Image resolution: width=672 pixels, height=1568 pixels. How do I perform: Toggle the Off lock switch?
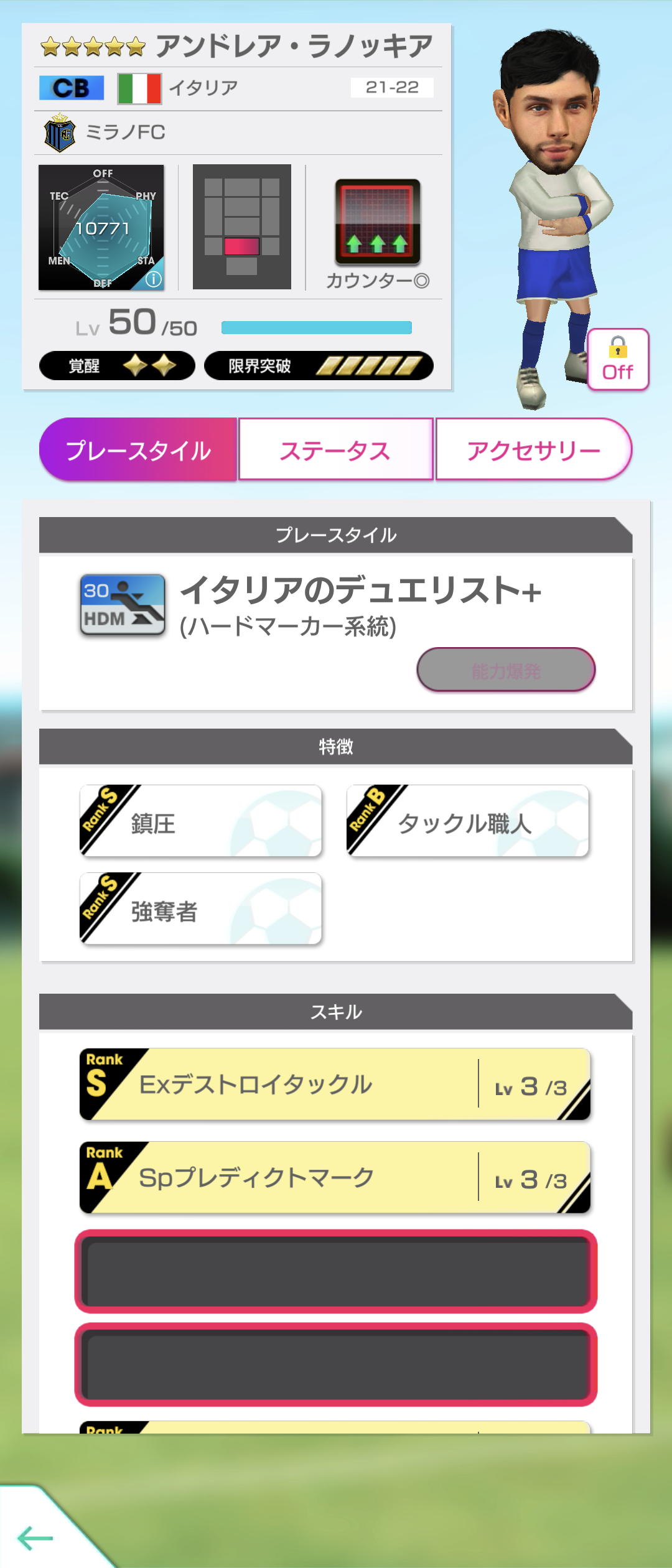[x=617, y=358]
